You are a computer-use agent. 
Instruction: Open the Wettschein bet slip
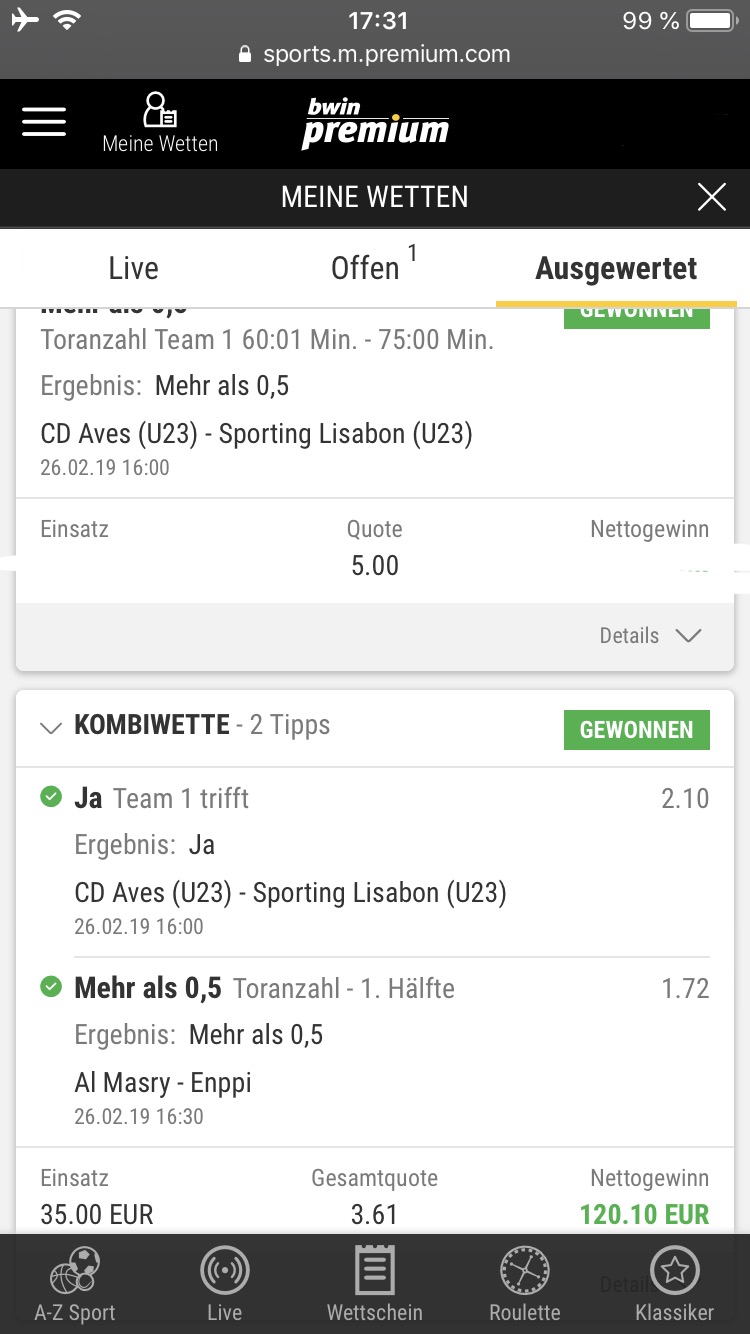coord(375,1285)
